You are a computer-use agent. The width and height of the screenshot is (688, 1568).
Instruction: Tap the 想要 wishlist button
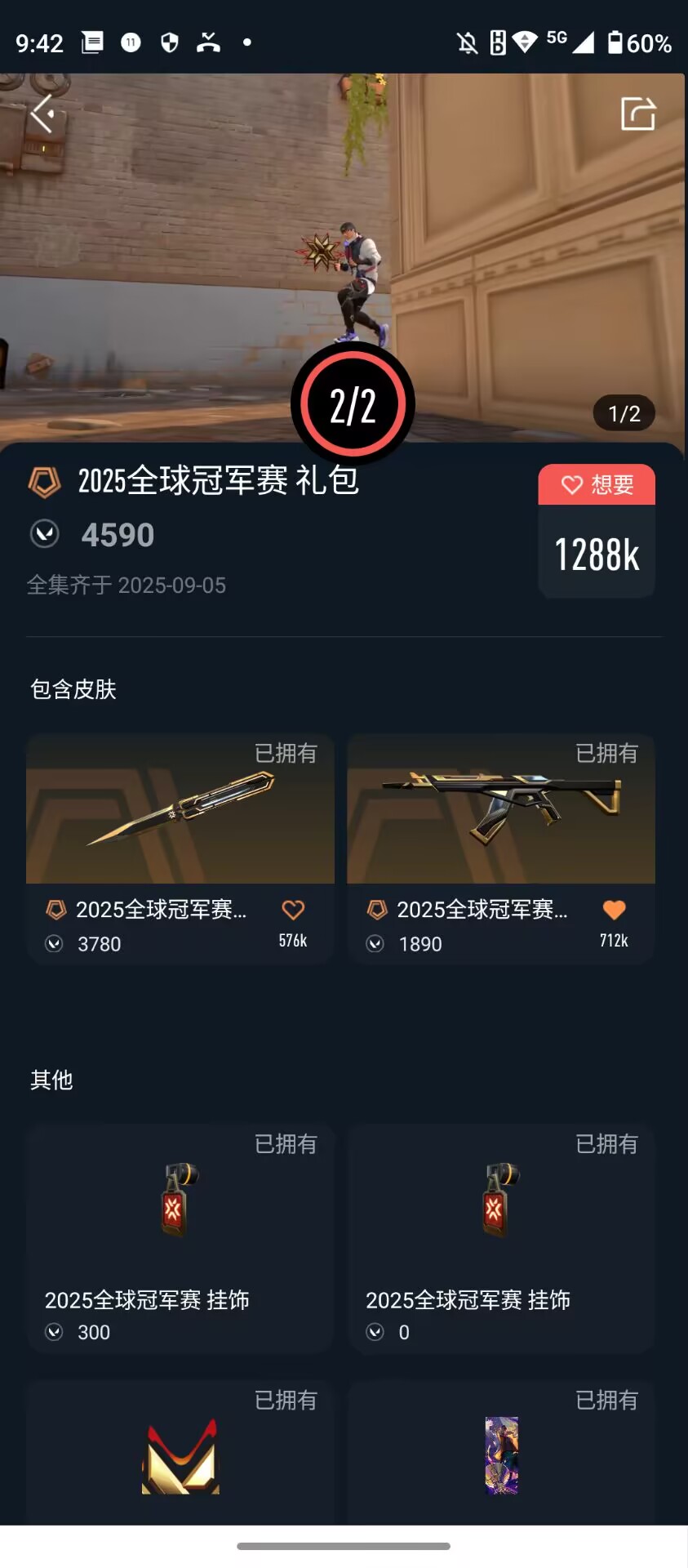pos(597,485)
